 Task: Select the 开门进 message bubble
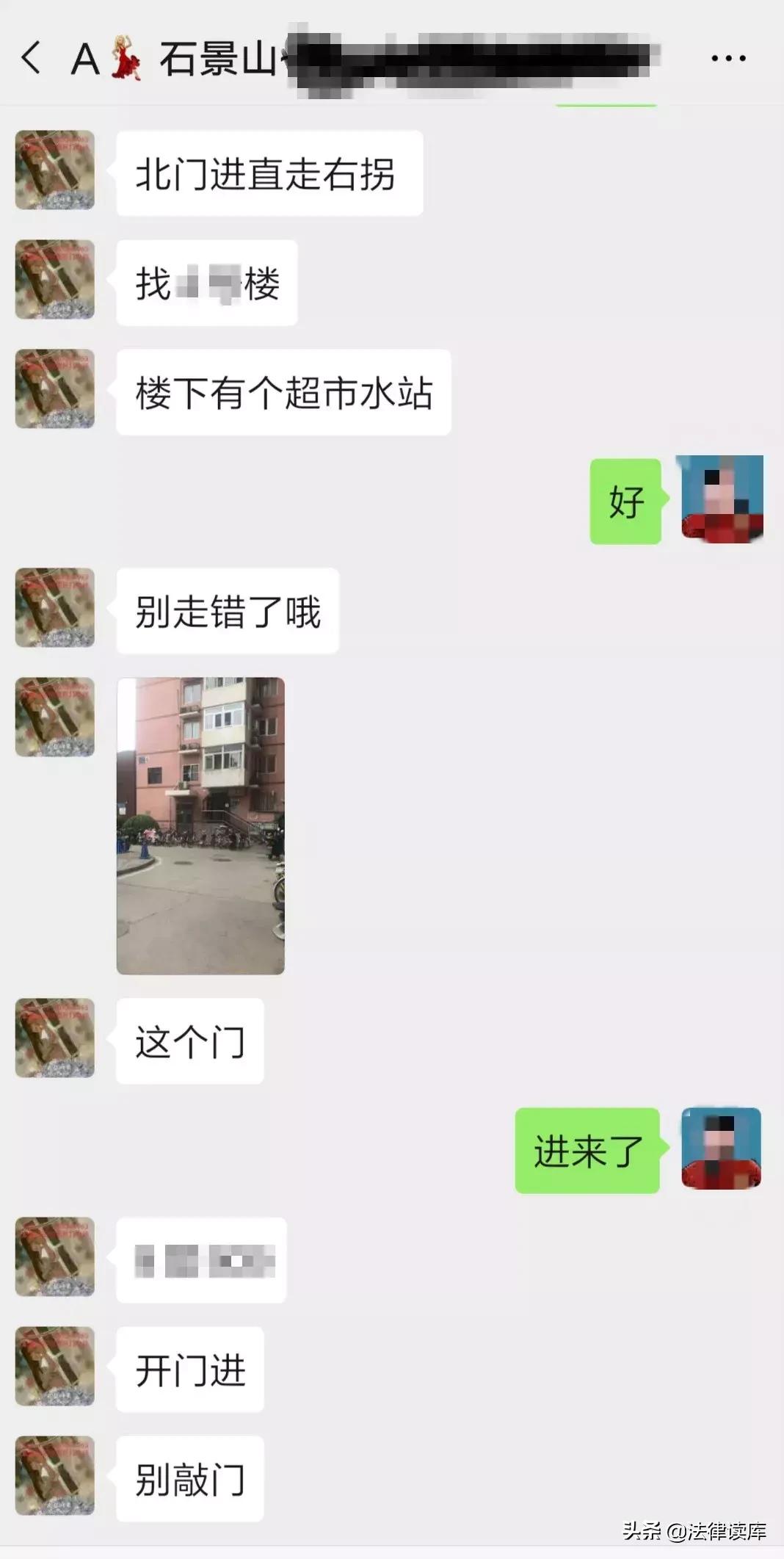[189, 1370]
